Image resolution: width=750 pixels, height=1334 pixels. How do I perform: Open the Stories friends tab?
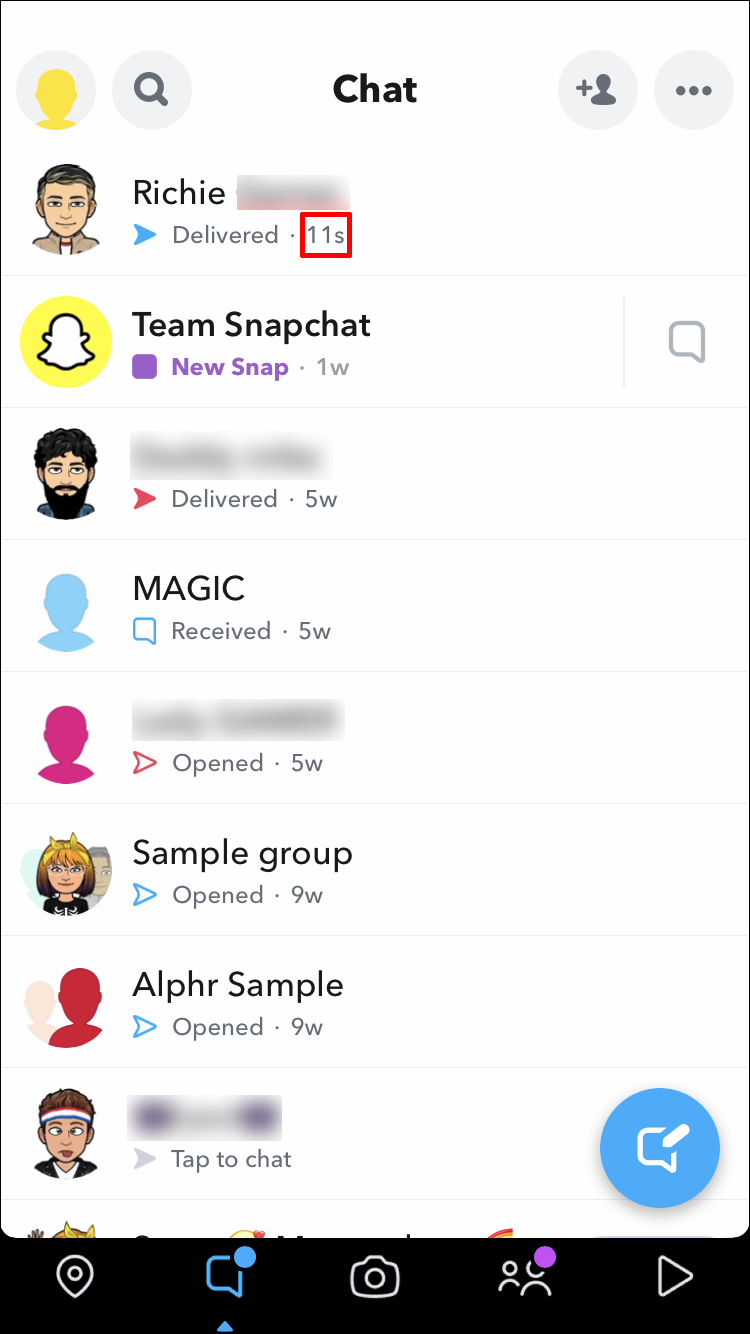[525, 1277]
